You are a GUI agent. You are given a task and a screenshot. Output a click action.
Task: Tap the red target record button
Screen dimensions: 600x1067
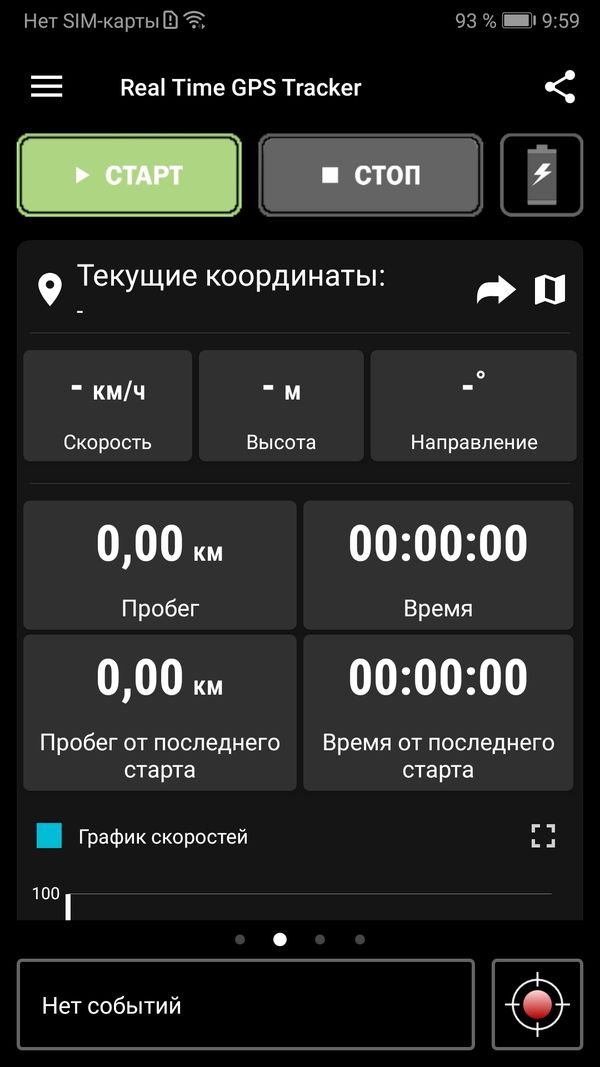click(537, 1004)
